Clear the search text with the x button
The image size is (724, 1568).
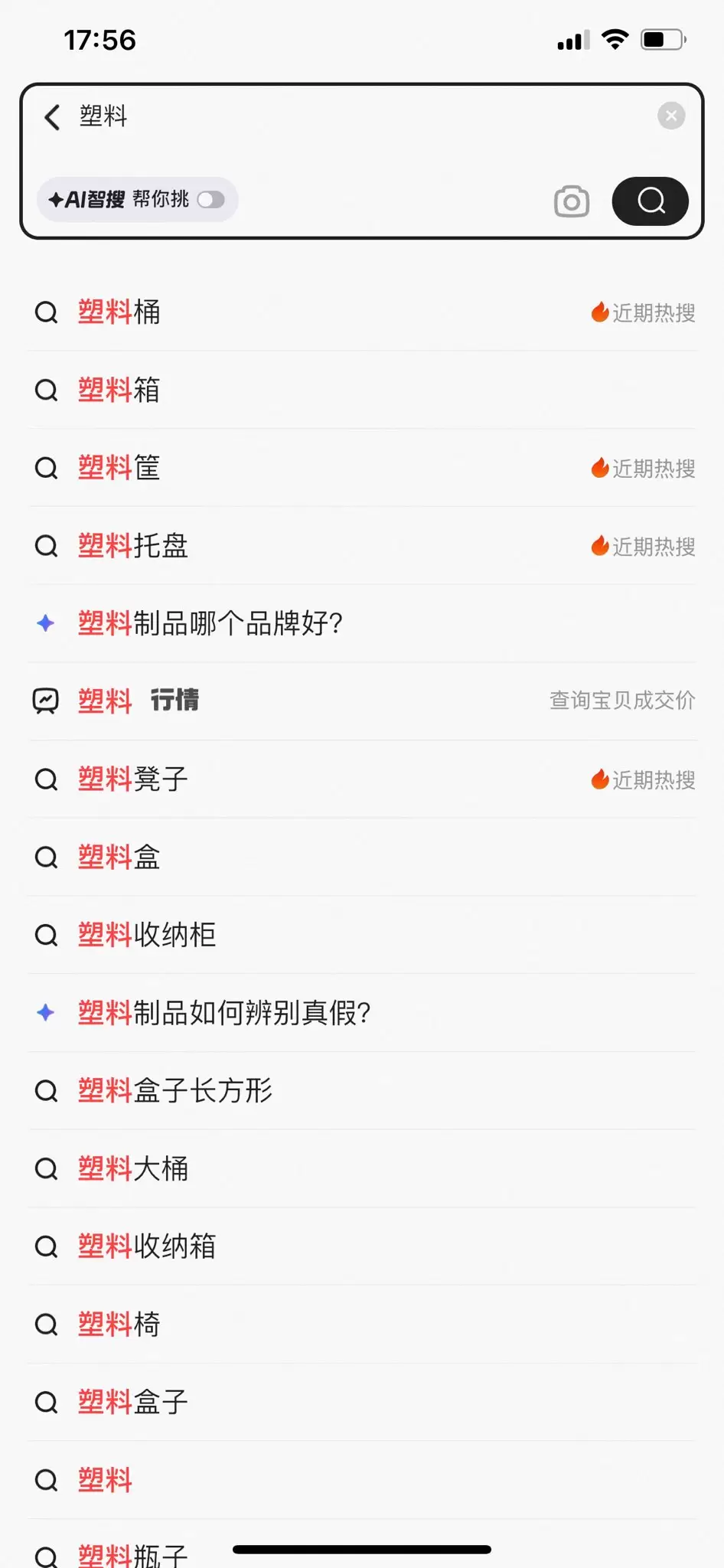click(671, 116)
